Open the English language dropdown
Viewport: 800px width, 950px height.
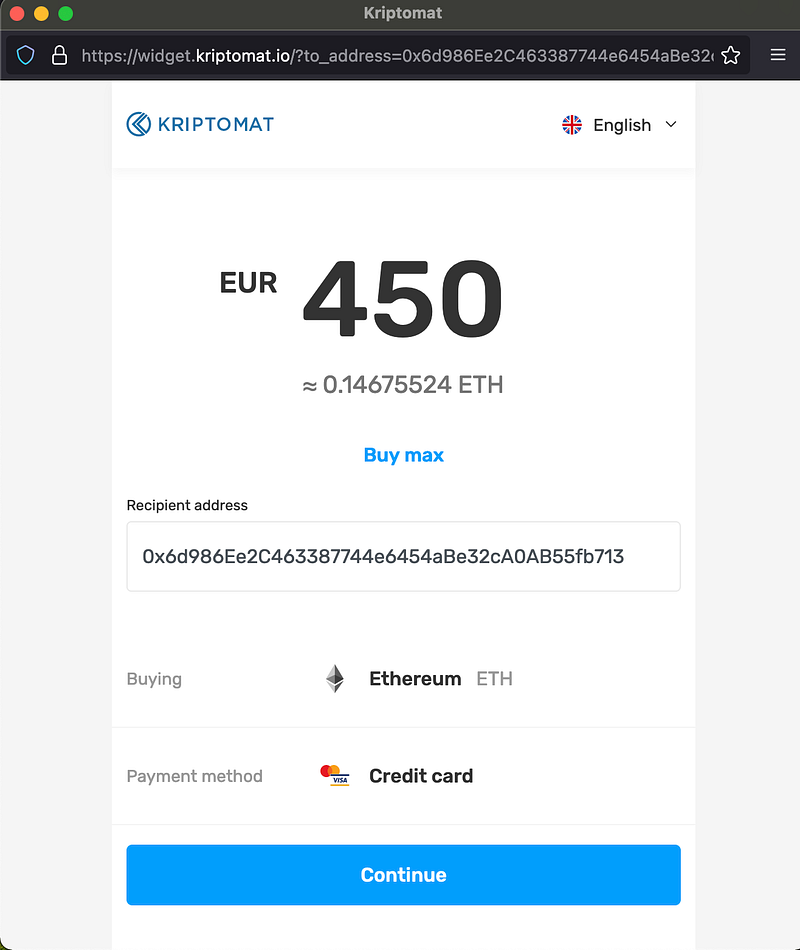tap(620, 125)
